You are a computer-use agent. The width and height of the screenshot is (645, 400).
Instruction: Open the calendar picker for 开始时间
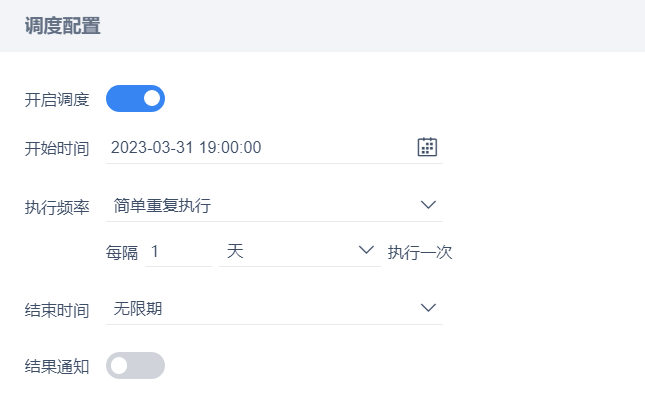point(427,147)
